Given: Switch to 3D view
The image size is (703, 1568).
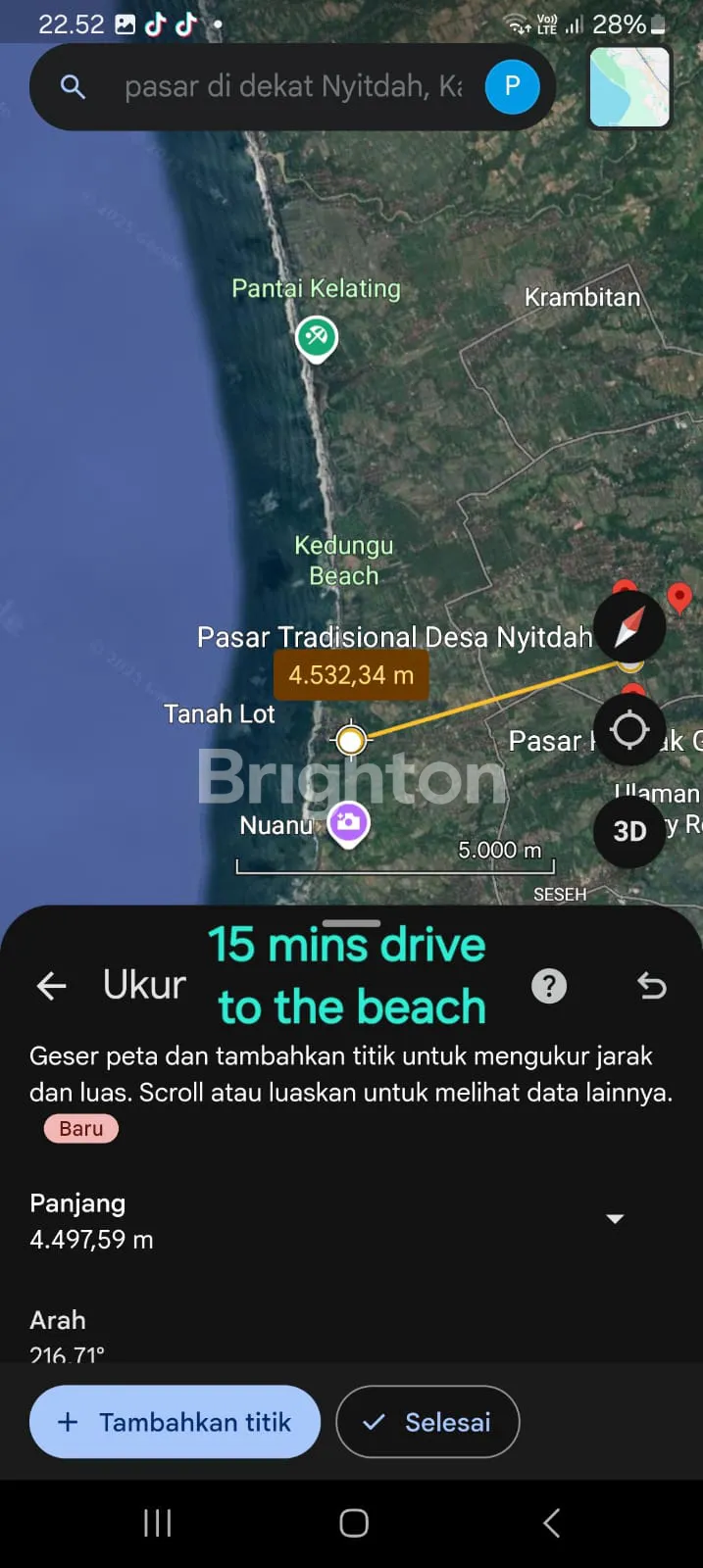Looking at the screenshot, I should coord(629,831).
